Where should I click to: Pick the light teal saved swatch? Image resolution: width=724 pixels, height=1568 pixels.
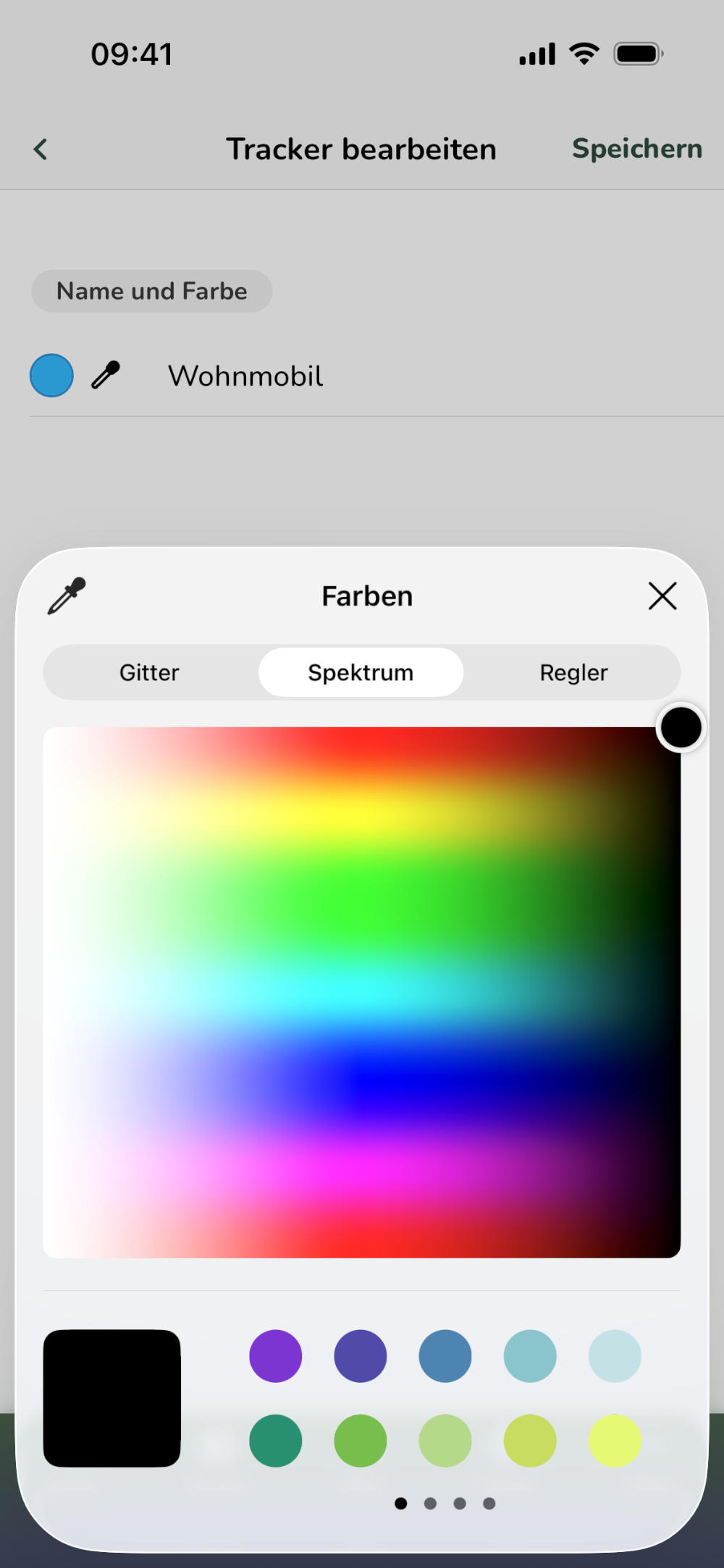click(530, 1356)
